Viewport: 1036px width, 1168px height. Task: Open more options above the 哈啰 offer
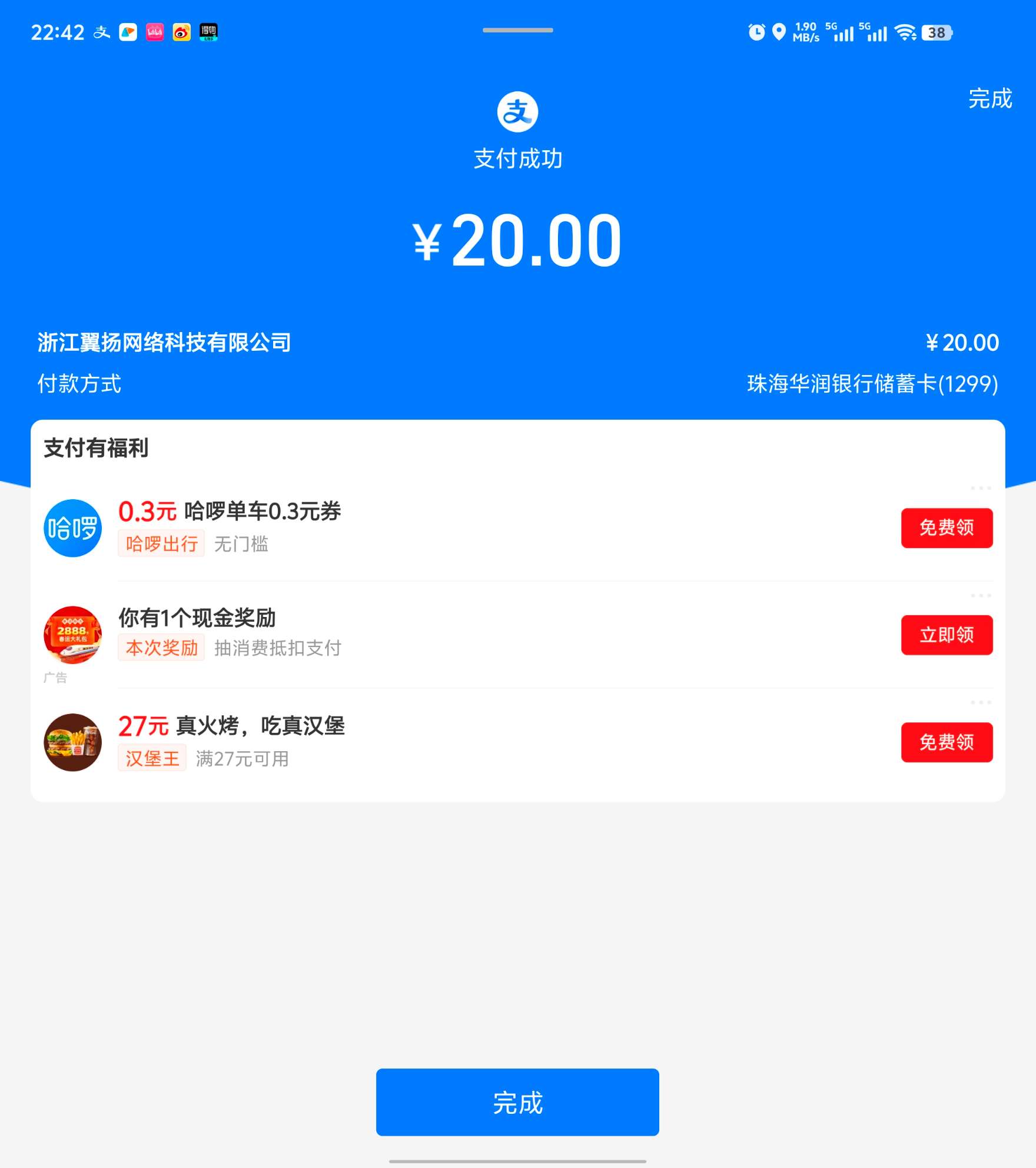[981, 488]
